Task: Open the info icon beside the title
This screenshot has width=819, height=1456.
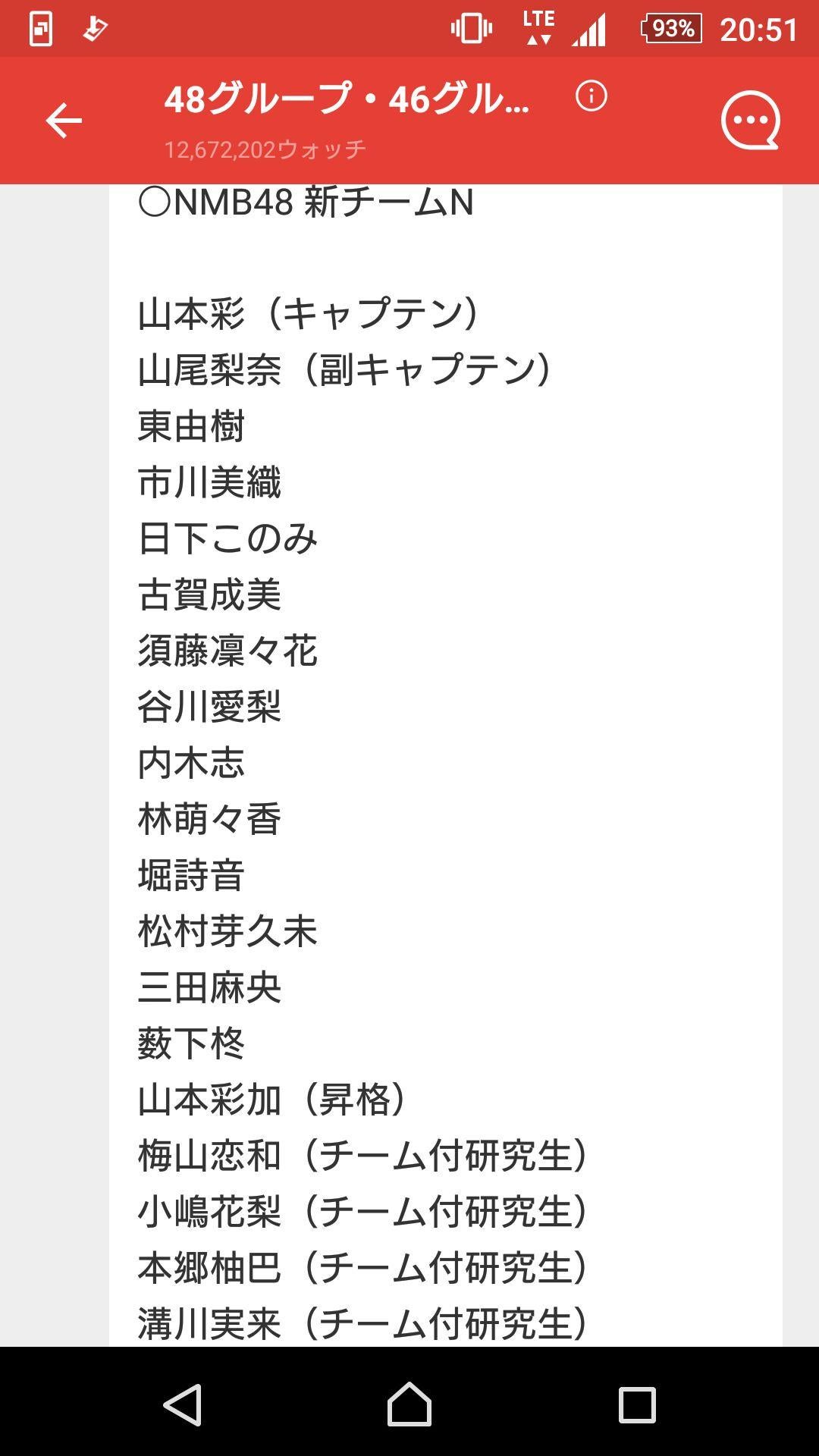Action: 591,96
